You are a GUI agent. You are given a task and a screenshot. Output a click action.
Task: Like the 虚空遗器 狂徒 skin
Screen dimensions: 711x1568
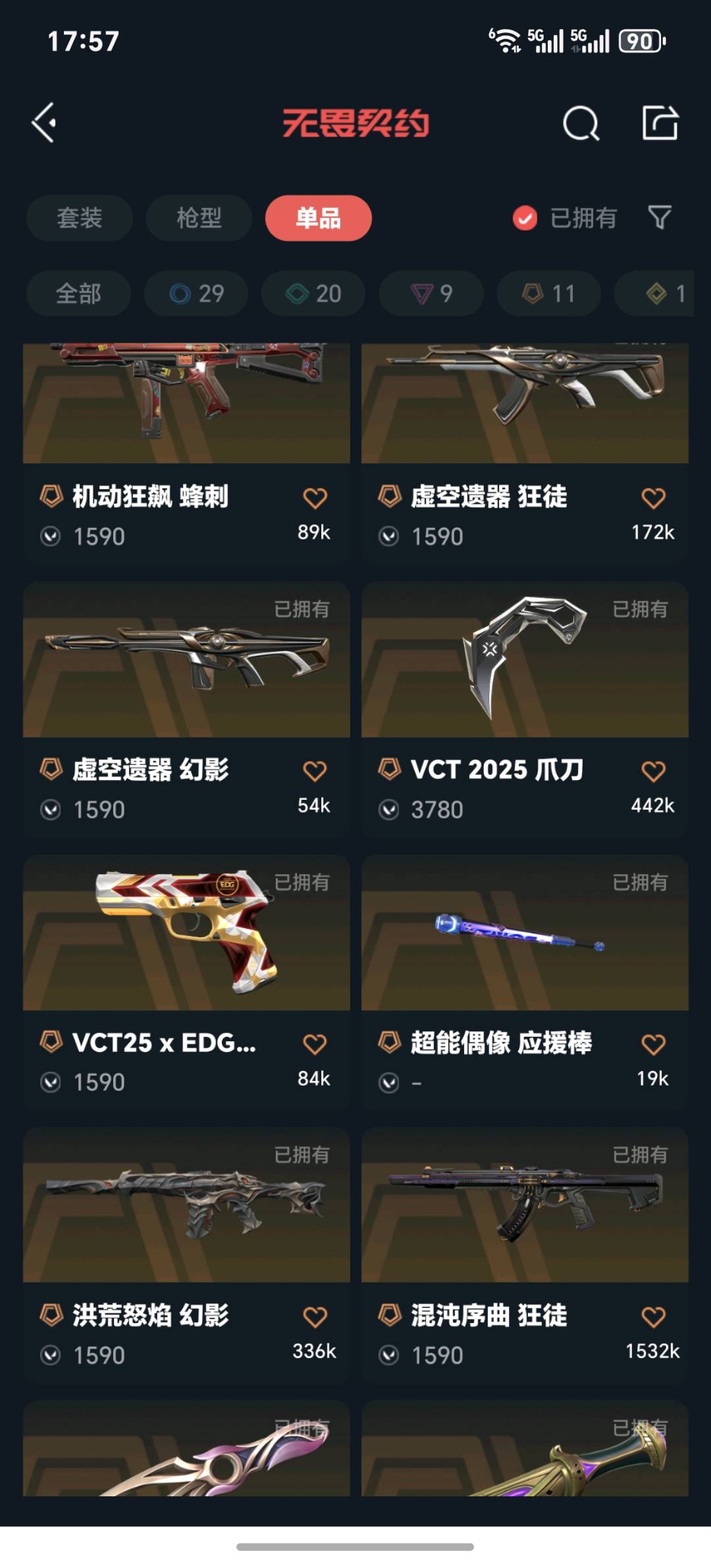(x=653, y=498)
